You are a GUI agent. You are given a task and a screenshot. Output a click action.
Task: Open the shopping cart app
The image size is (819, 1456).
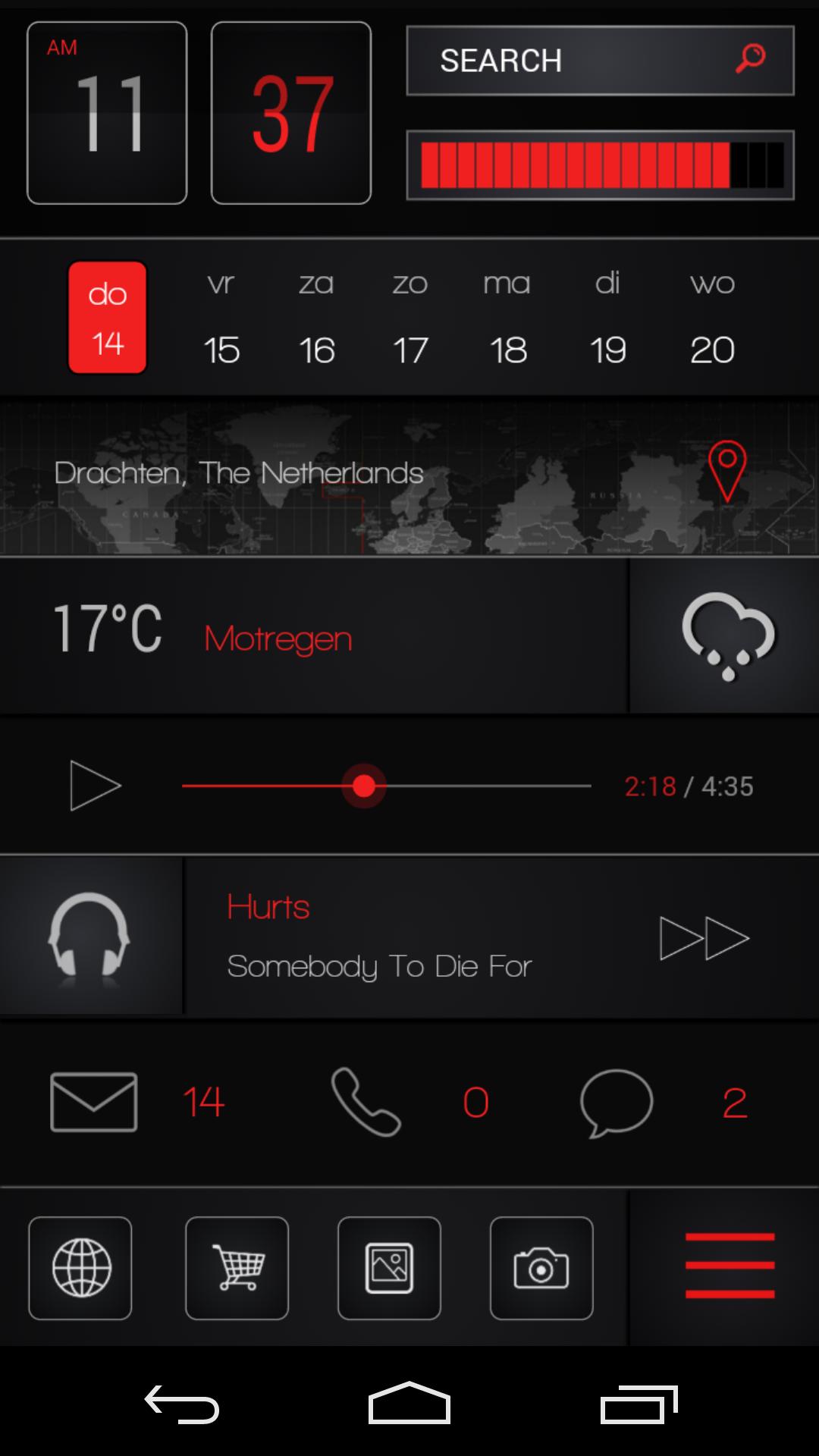[x=237, y=1268]
